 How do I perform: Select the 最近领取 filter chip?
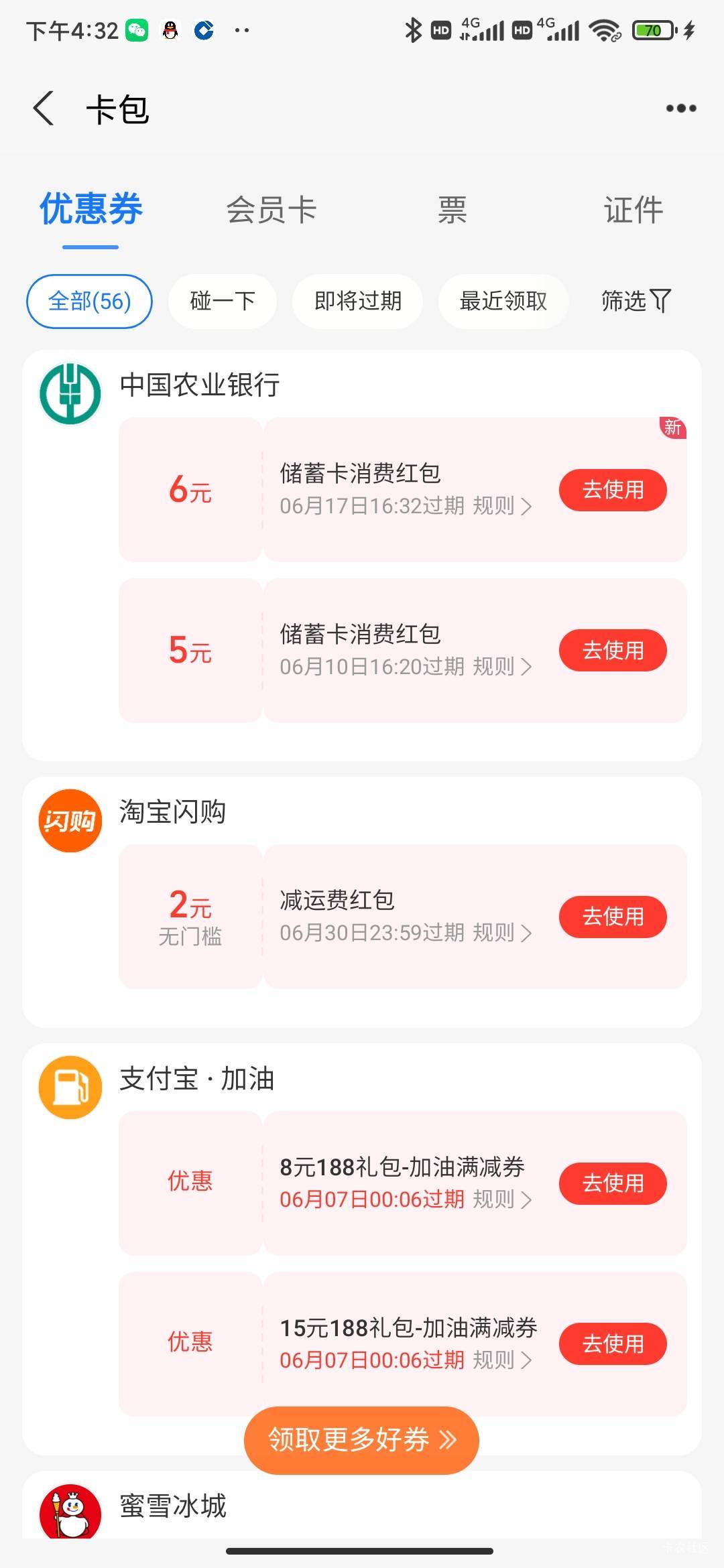point(503,302)
